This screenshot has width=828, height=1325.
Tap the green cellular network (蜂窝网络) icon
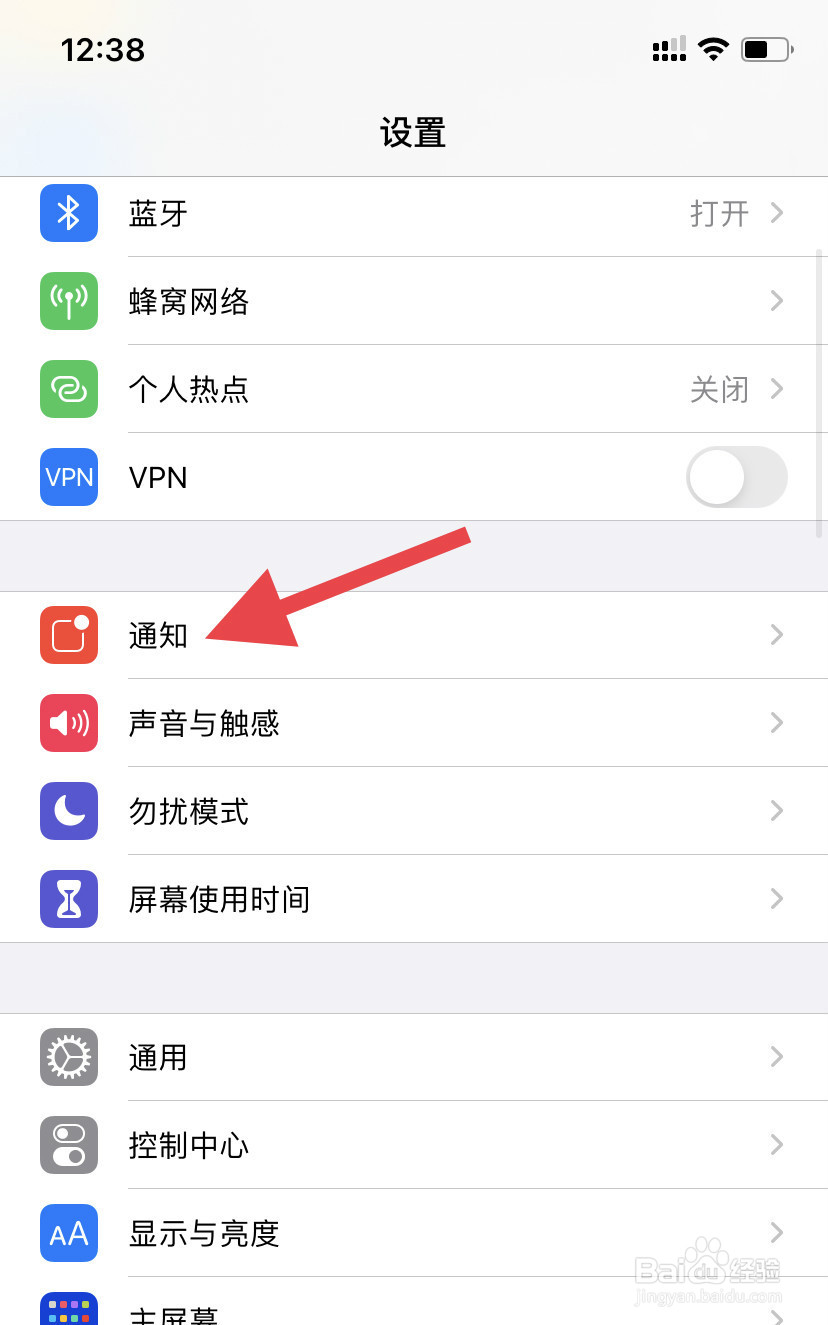pyautogui.click(x=68, y=301)
